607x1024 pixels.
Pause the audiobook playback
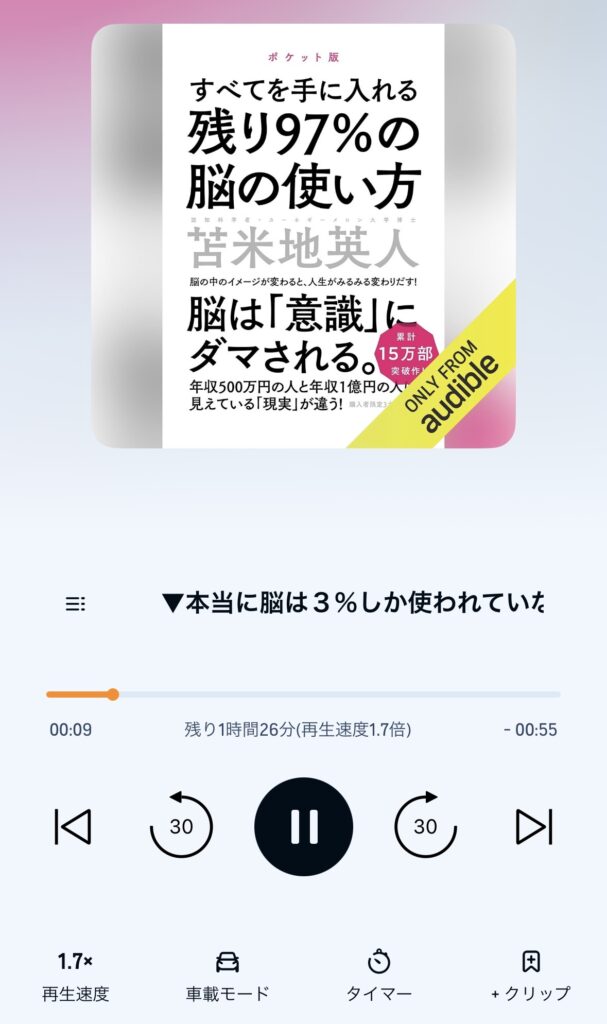pyautogui.click(x=303, y=826)
